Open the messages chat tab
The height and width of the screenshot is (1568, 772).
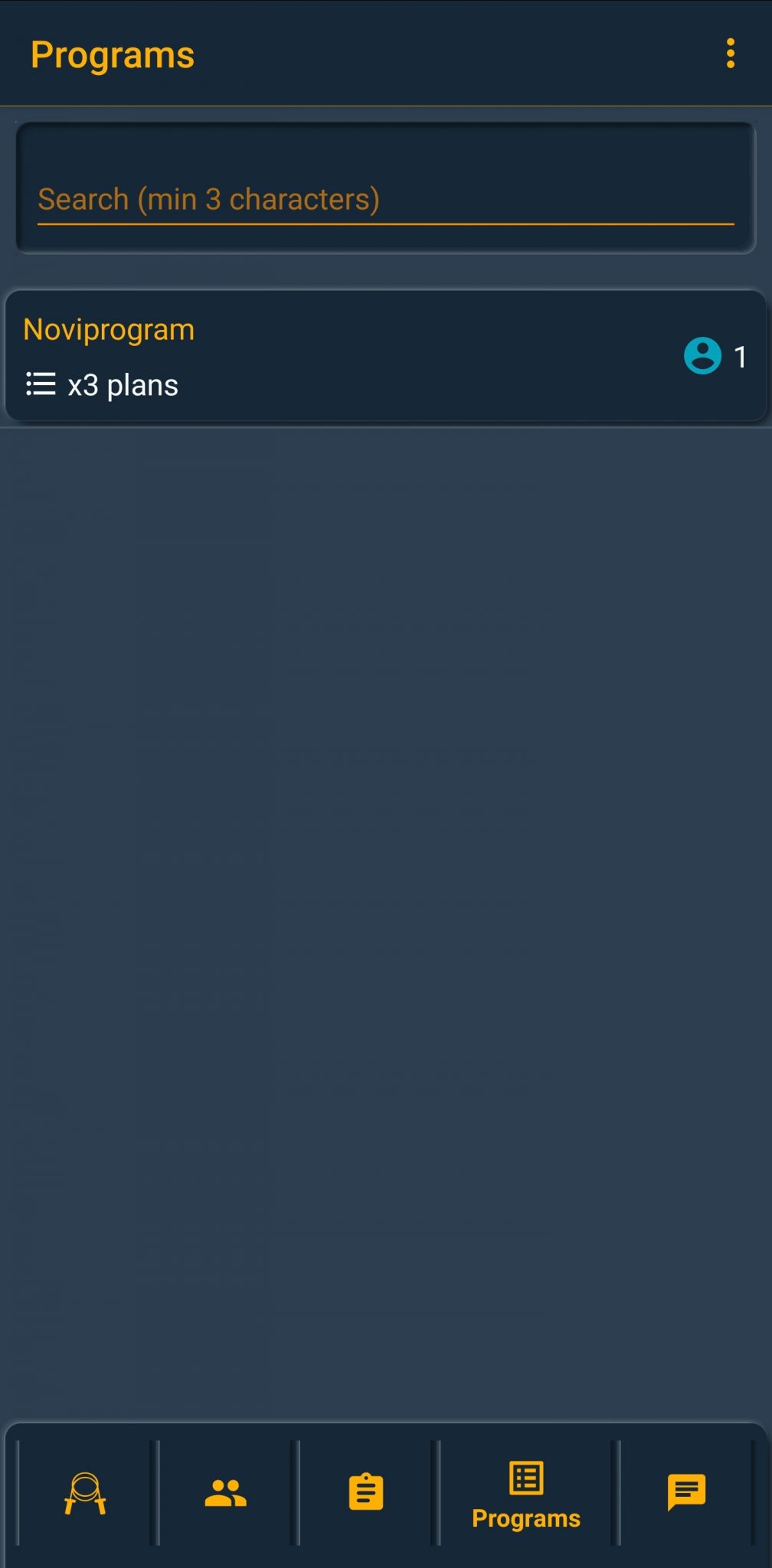click(x=686, y=1493)
